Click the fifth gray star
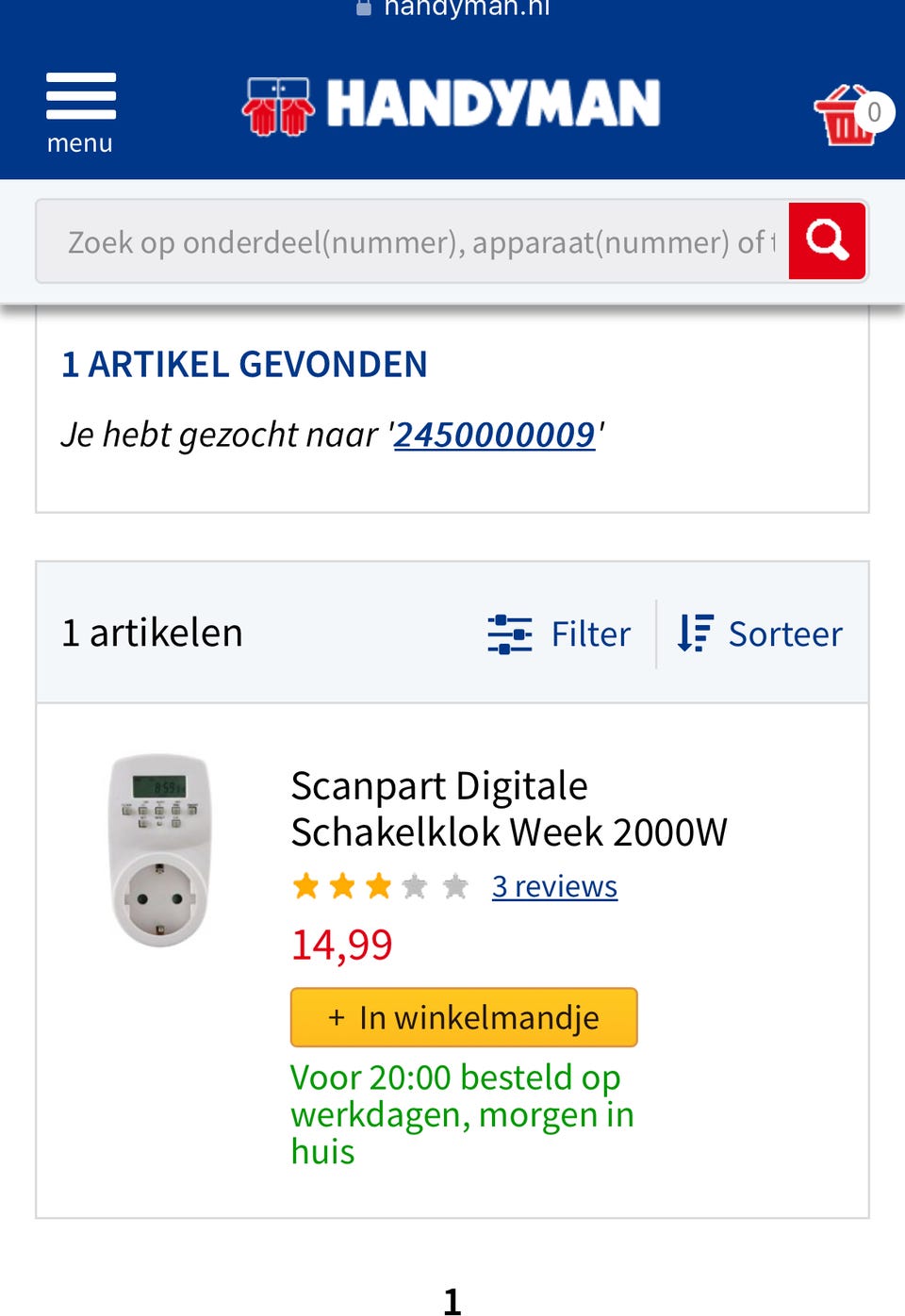 point(454,886)
